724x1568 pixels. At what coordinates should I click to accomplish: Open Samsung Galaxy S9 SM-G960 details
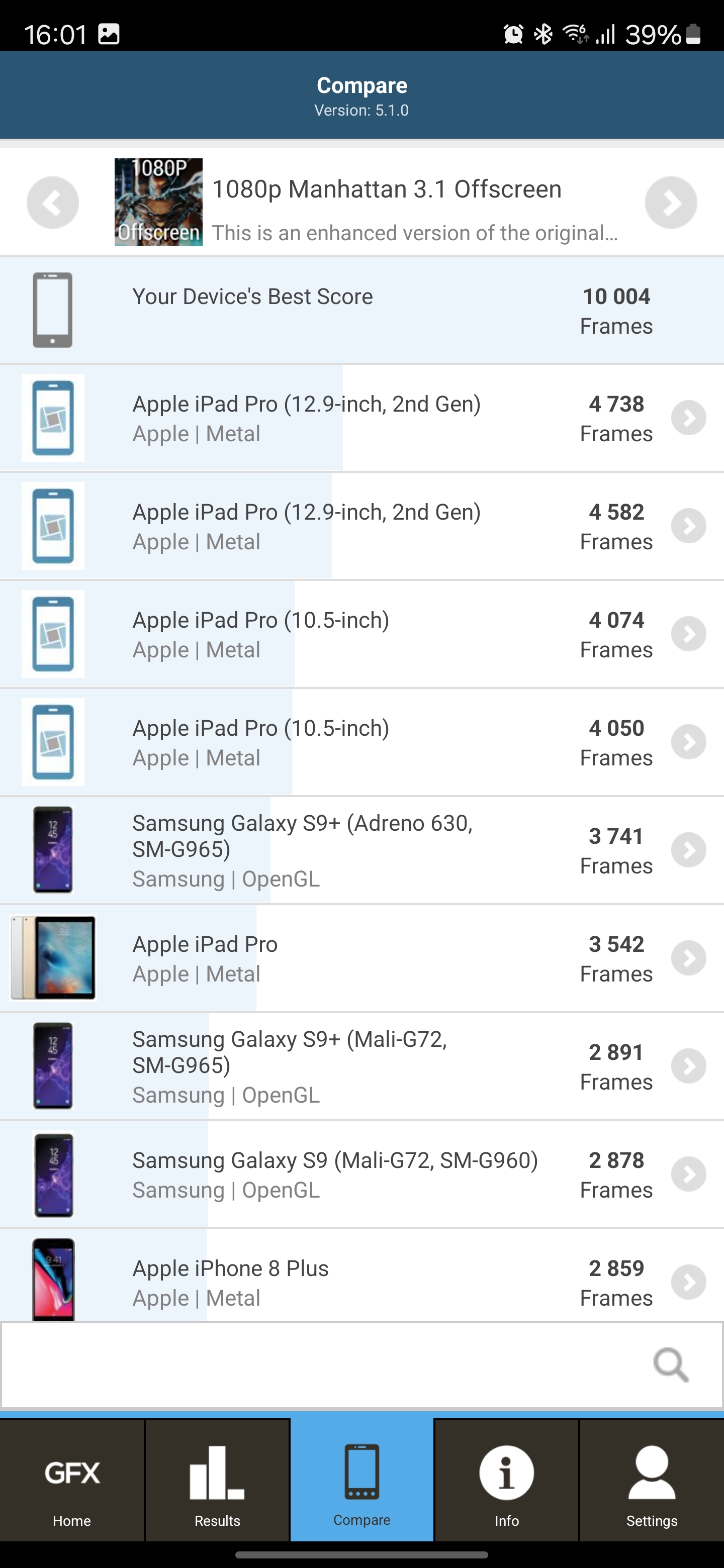click(361, 1175)
